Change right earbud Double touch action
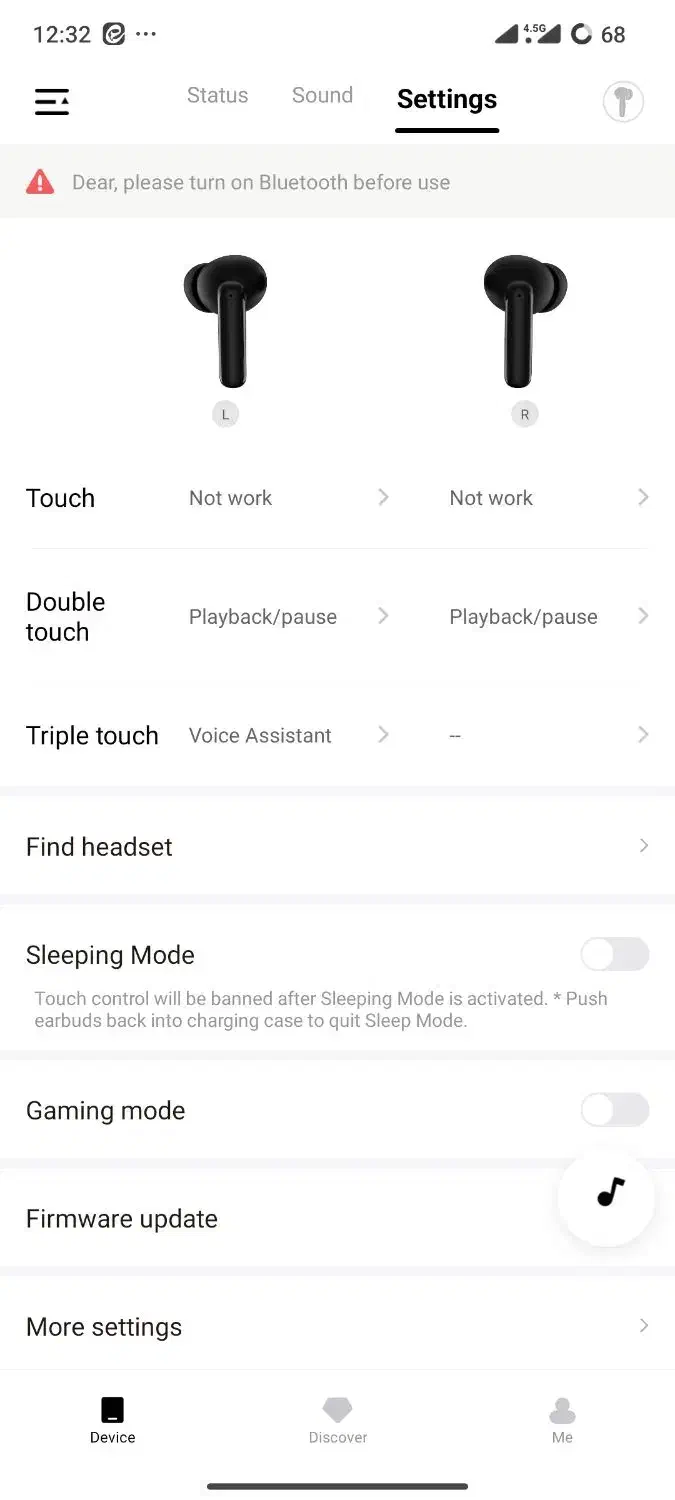 pyautogui.click(x=548, y=617)
